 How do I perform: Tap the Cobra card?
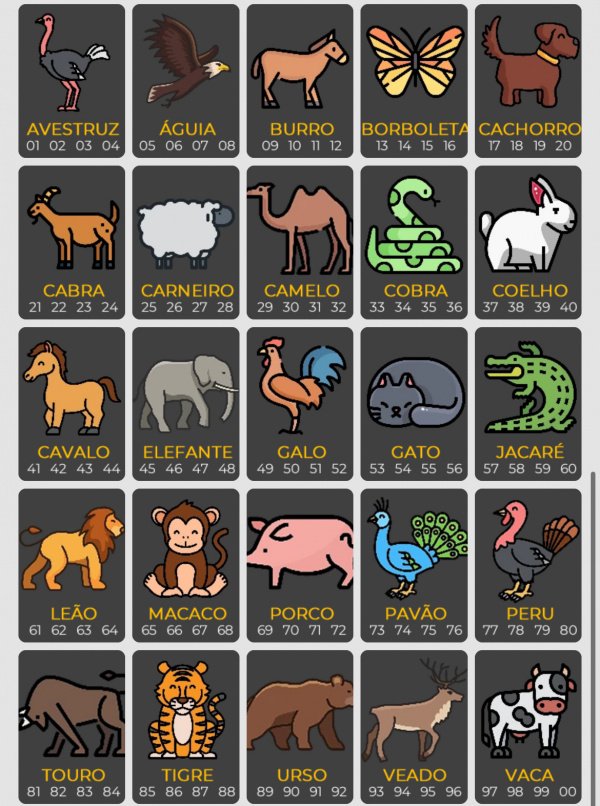(x=414, y=242)
